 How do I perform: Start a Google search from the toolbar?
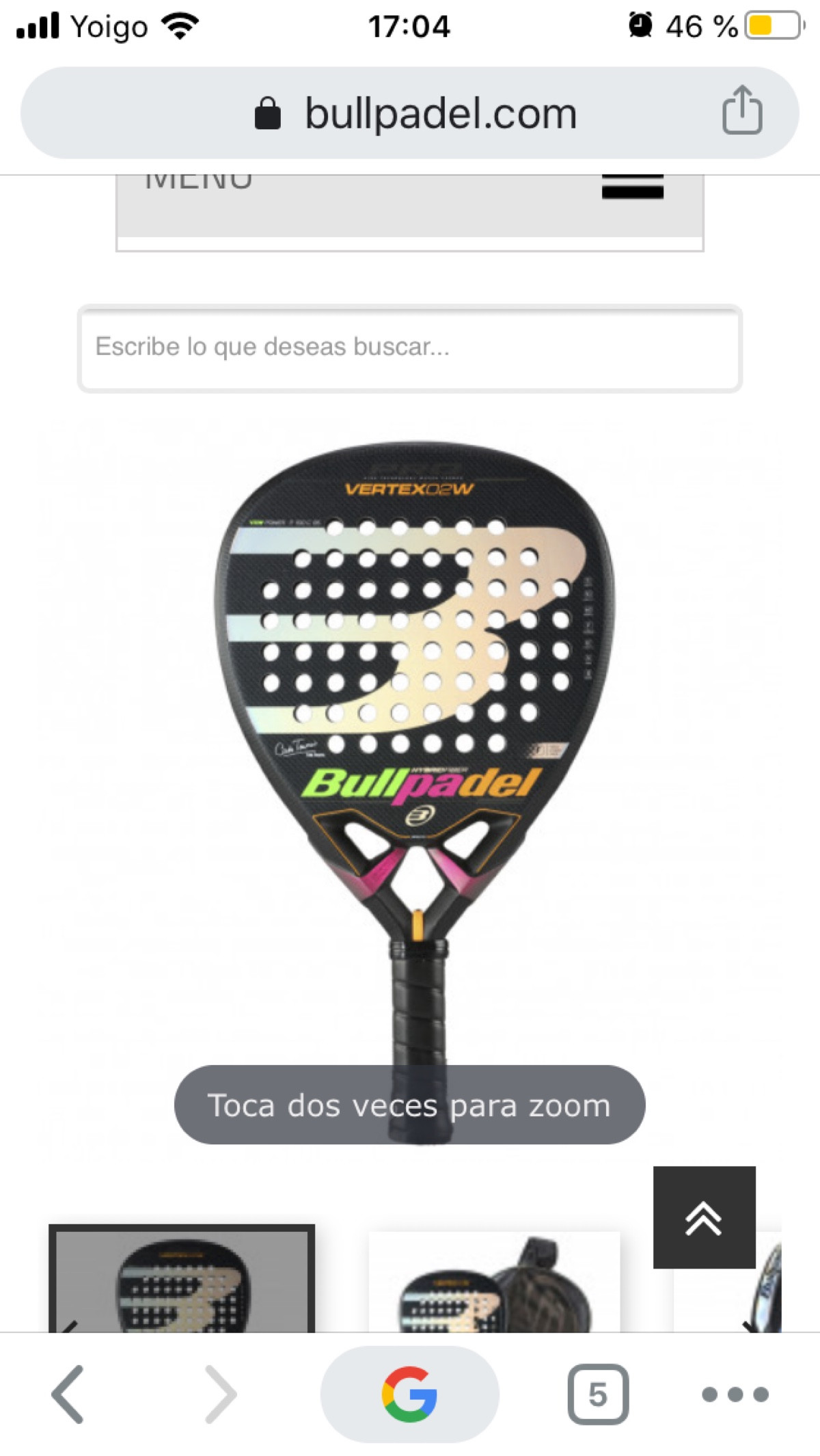click(x=409, y=1394)
